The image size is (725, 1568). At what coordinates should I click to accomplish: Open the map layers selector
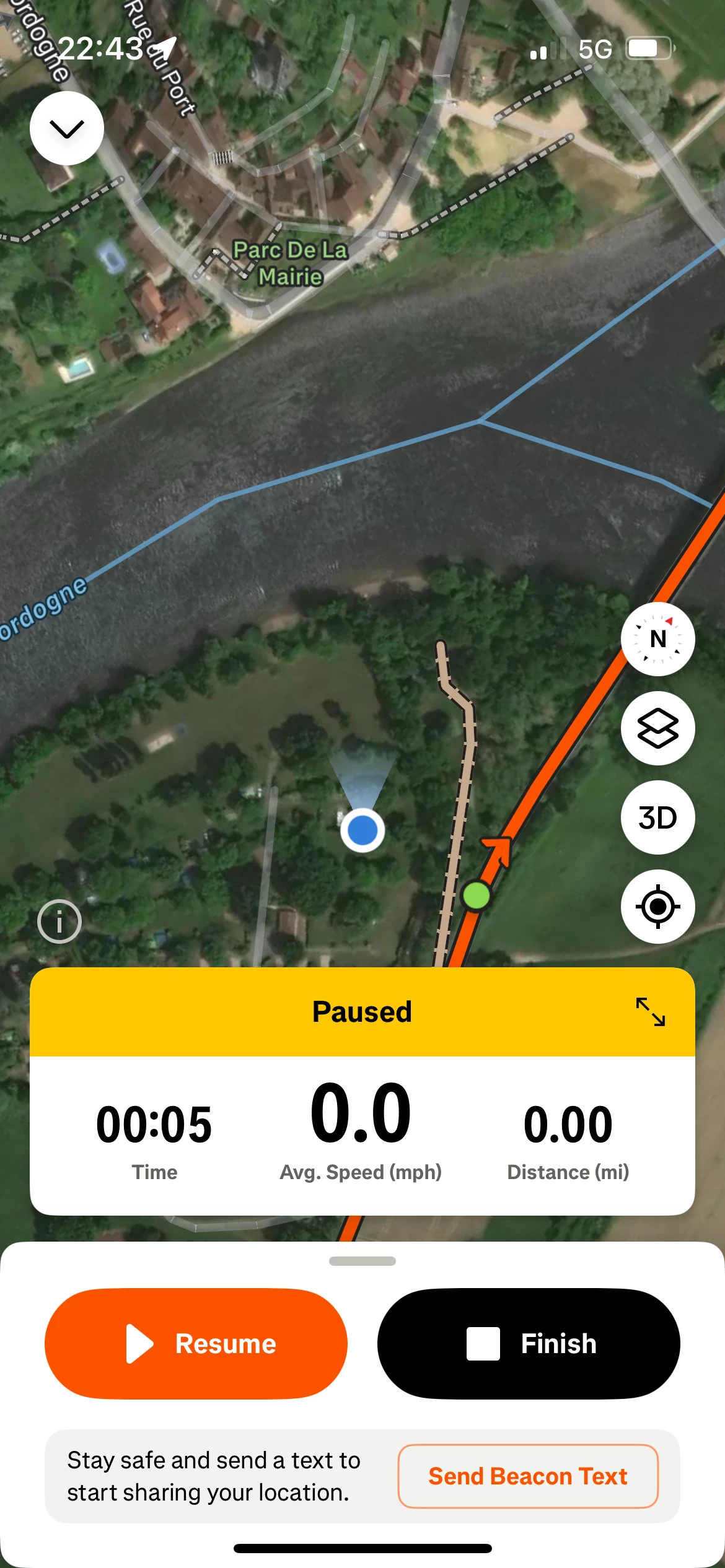(657, 728)
